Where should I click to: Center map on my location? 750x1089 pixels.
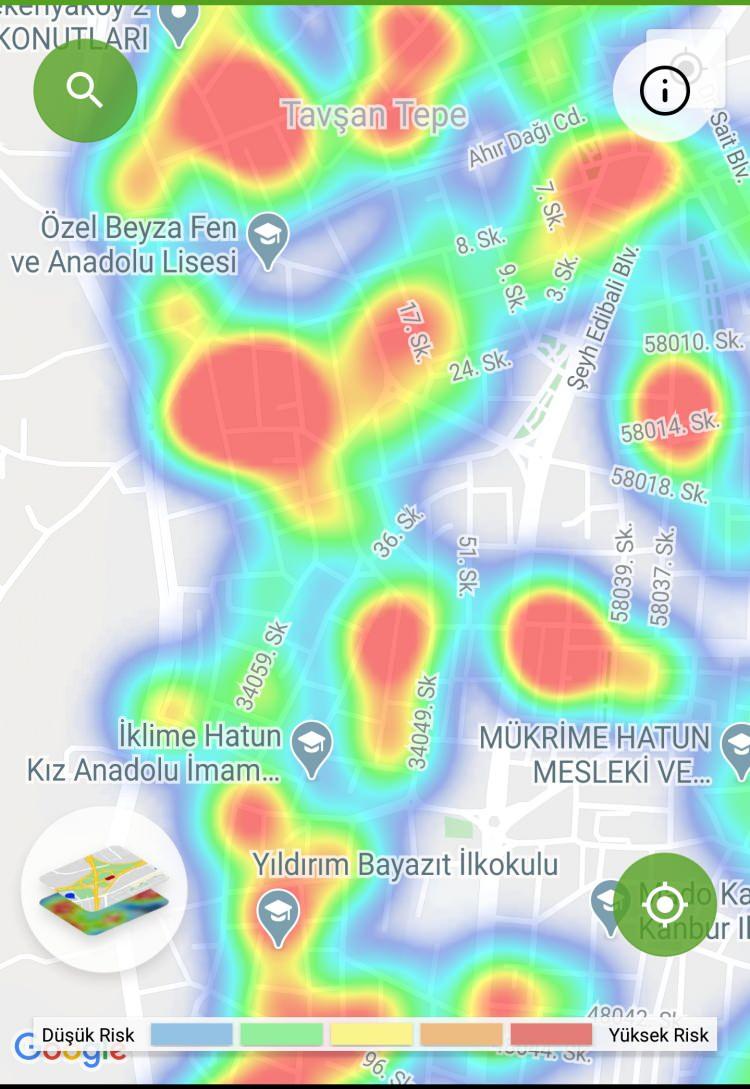point(665,905)
